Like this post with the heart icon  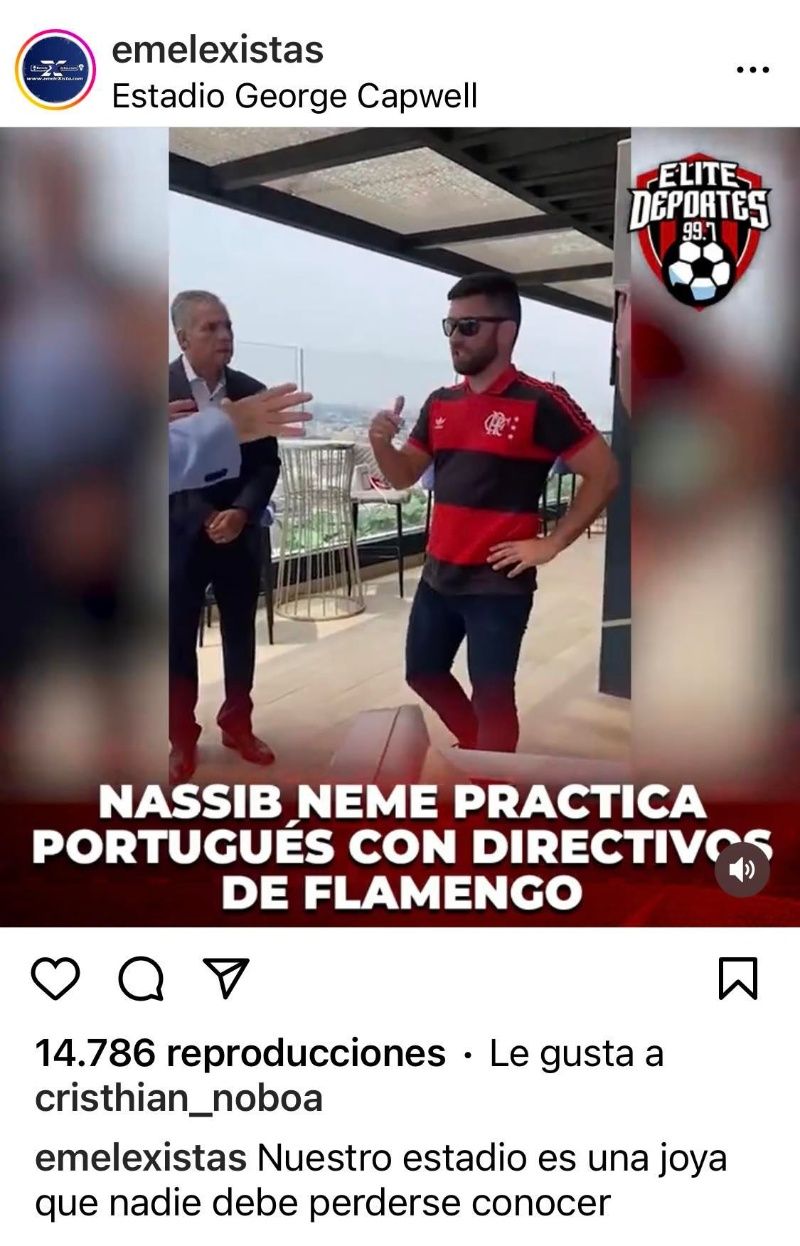coord(56,977)
